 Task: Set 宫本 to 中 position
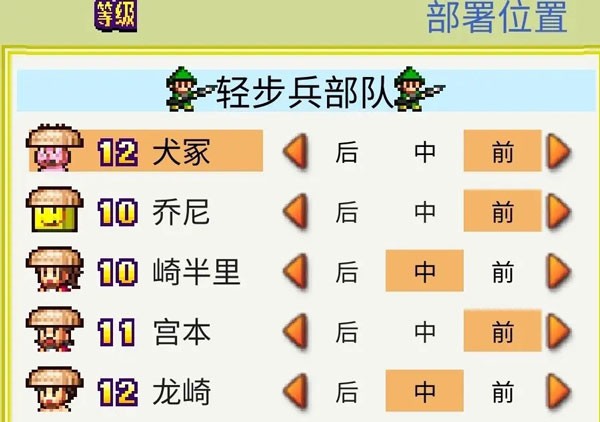(x=425, y=331)
